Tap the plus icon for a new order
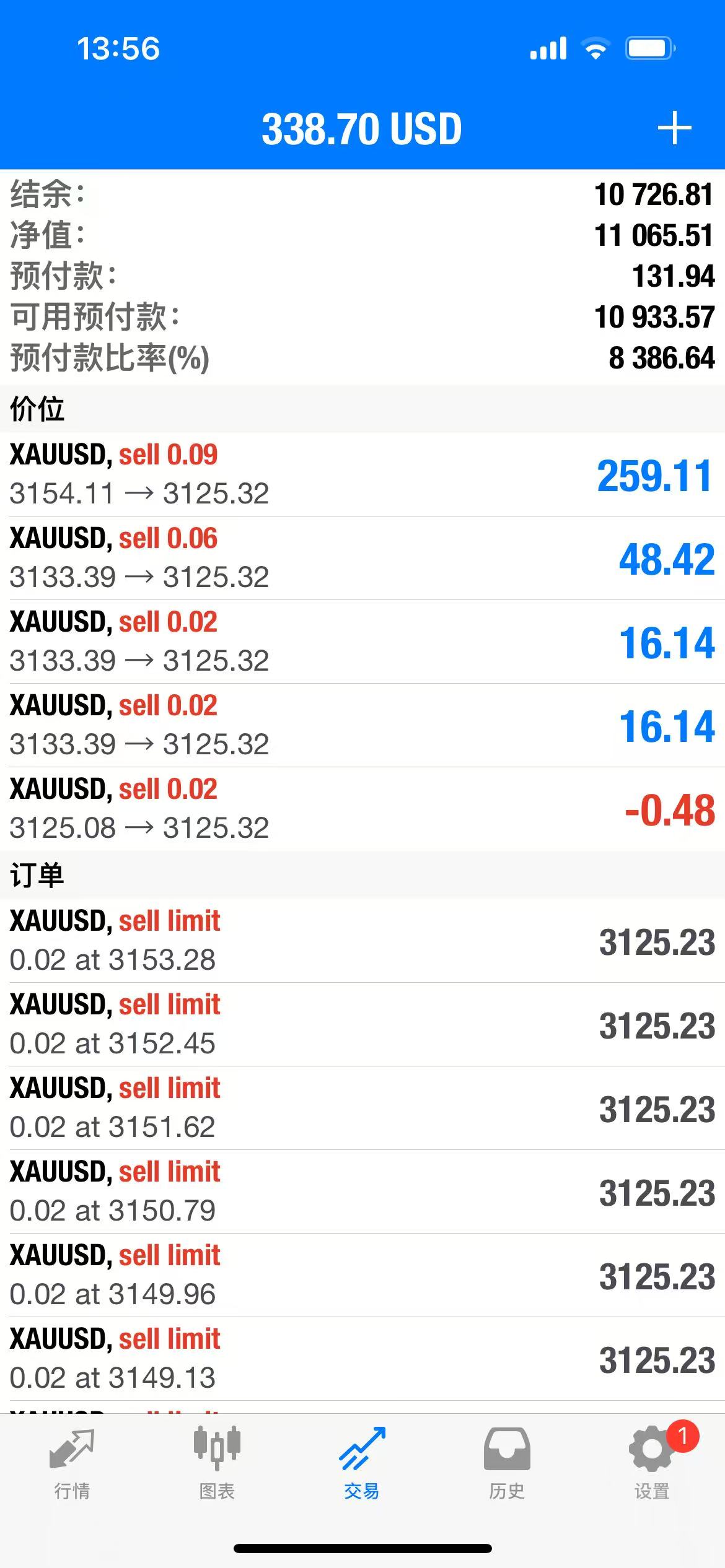The image size is (725, 1568). [674, 129]
